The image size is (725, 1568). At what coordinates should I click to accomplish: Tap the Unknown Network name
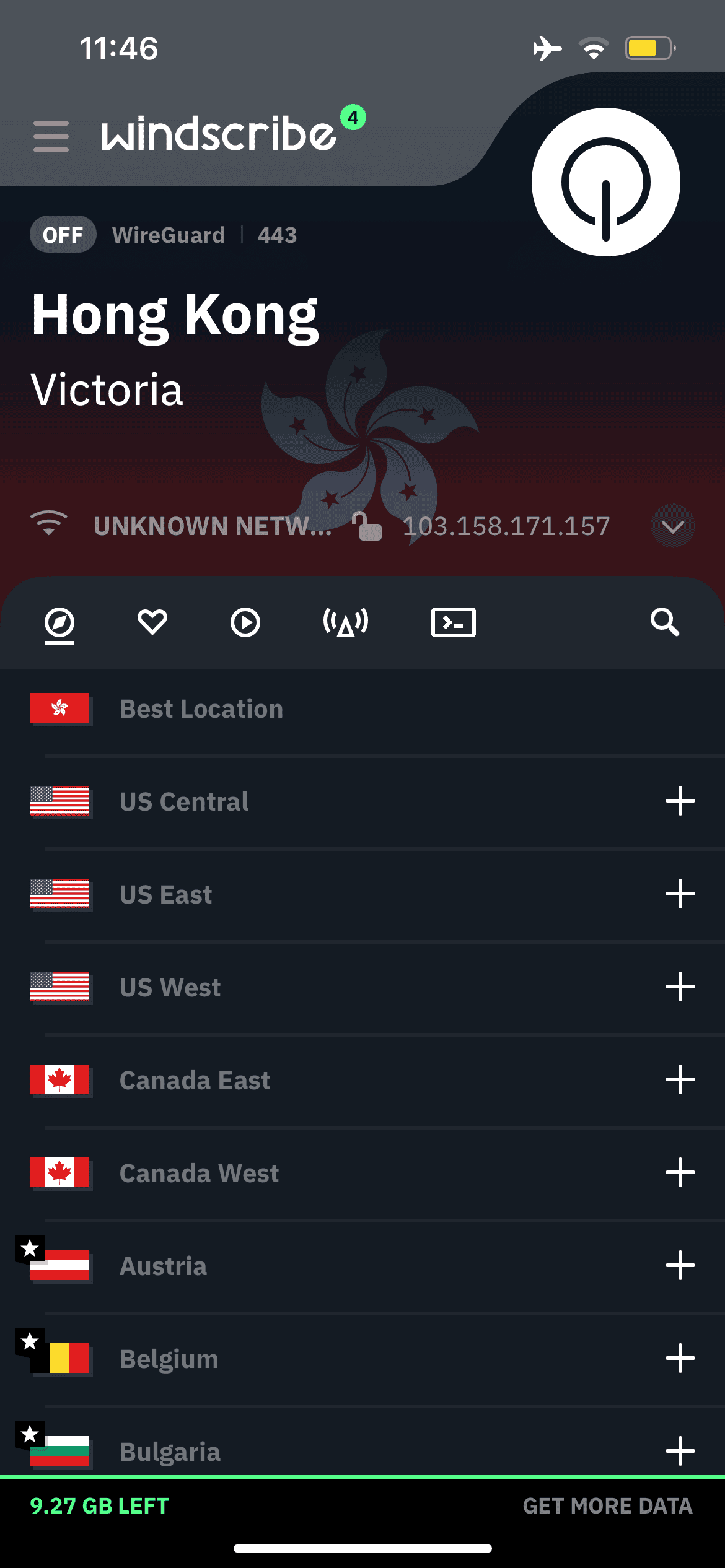pos(212,526)
